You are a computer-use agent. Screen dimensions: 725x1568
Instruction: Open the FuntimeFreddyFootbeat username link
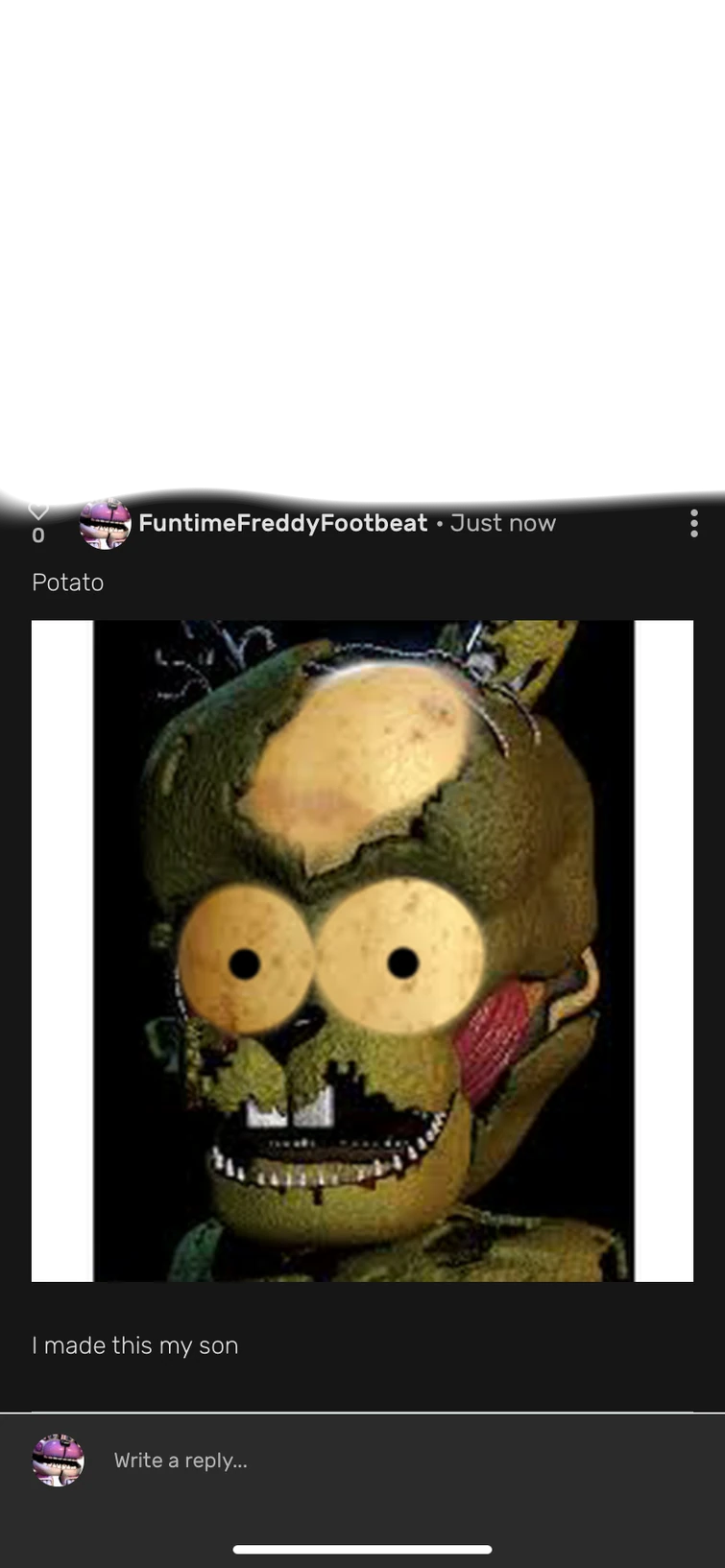click(283, 523)
